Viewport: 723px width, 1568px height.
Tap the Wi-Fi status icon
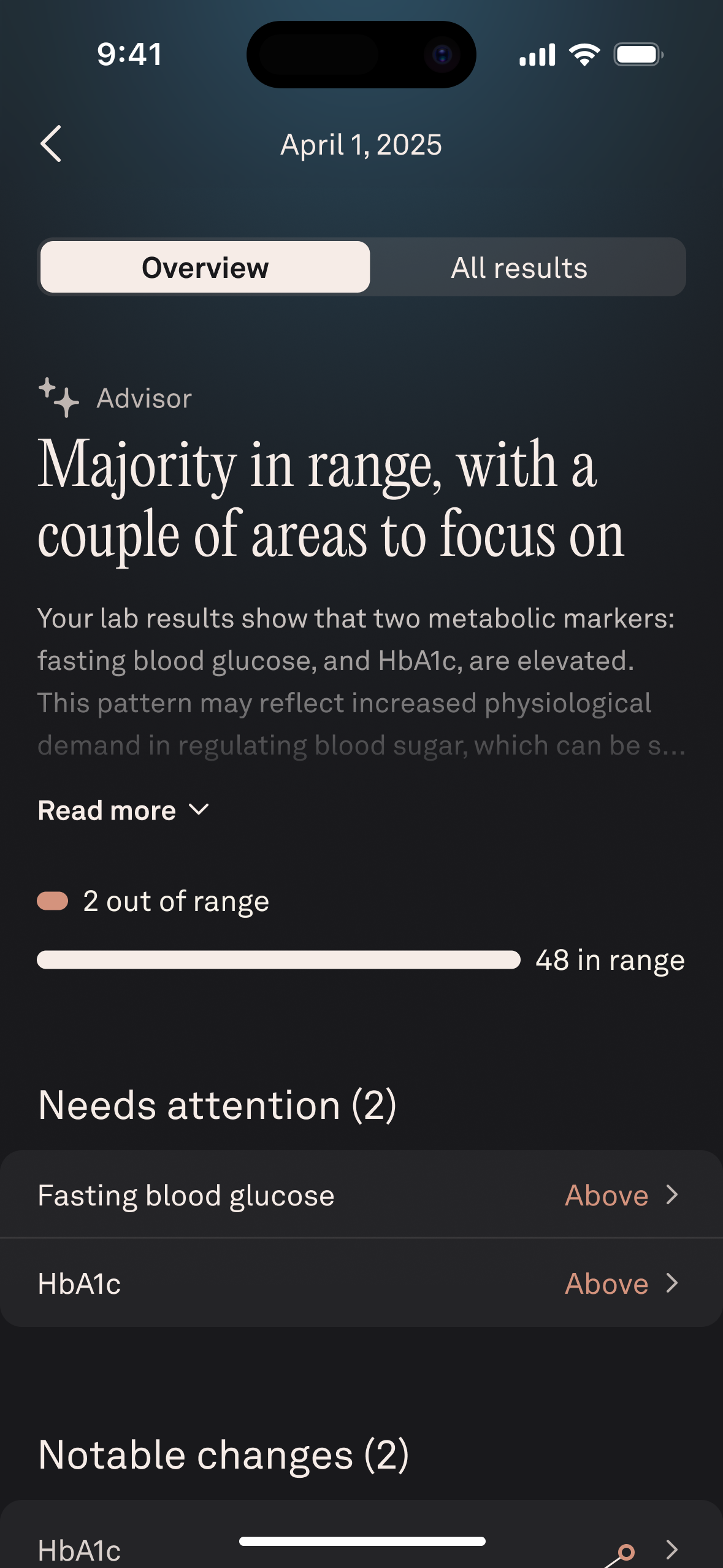click(584, 54)
